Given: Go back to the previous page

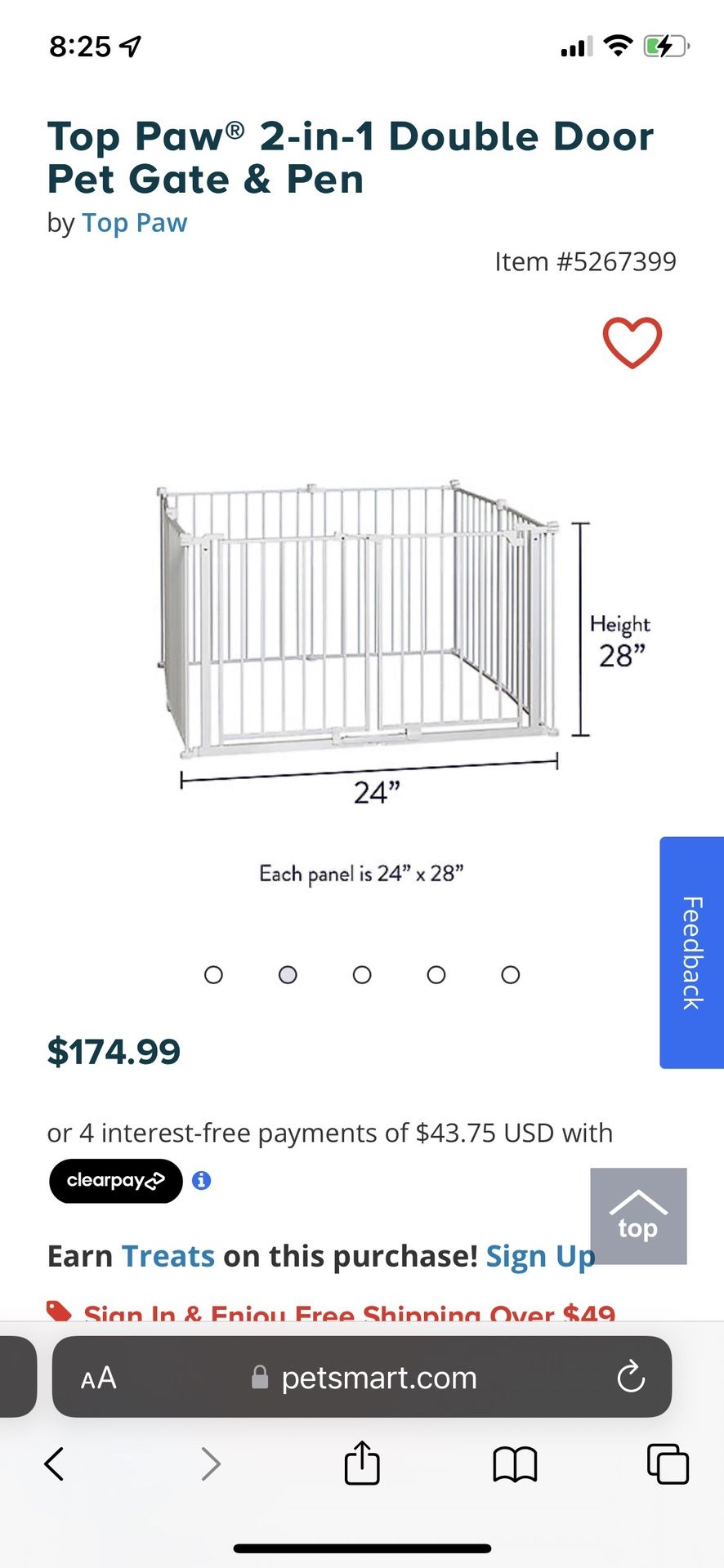Looking at the screenshot, I should (54, 1464).
